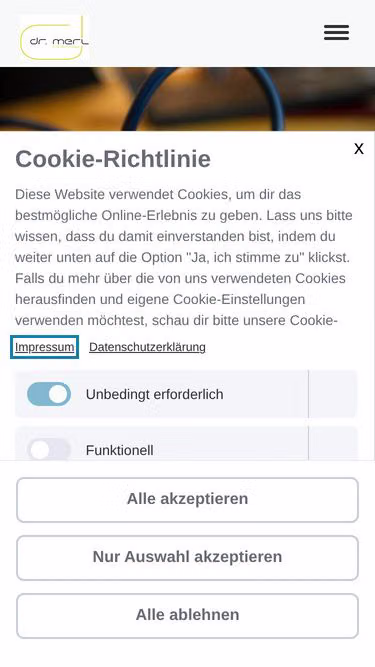Image resolution: width=375 pixels, height=667 pixels.
Task: Open the Datenschutzerklärung link
Action: (147, 347)
